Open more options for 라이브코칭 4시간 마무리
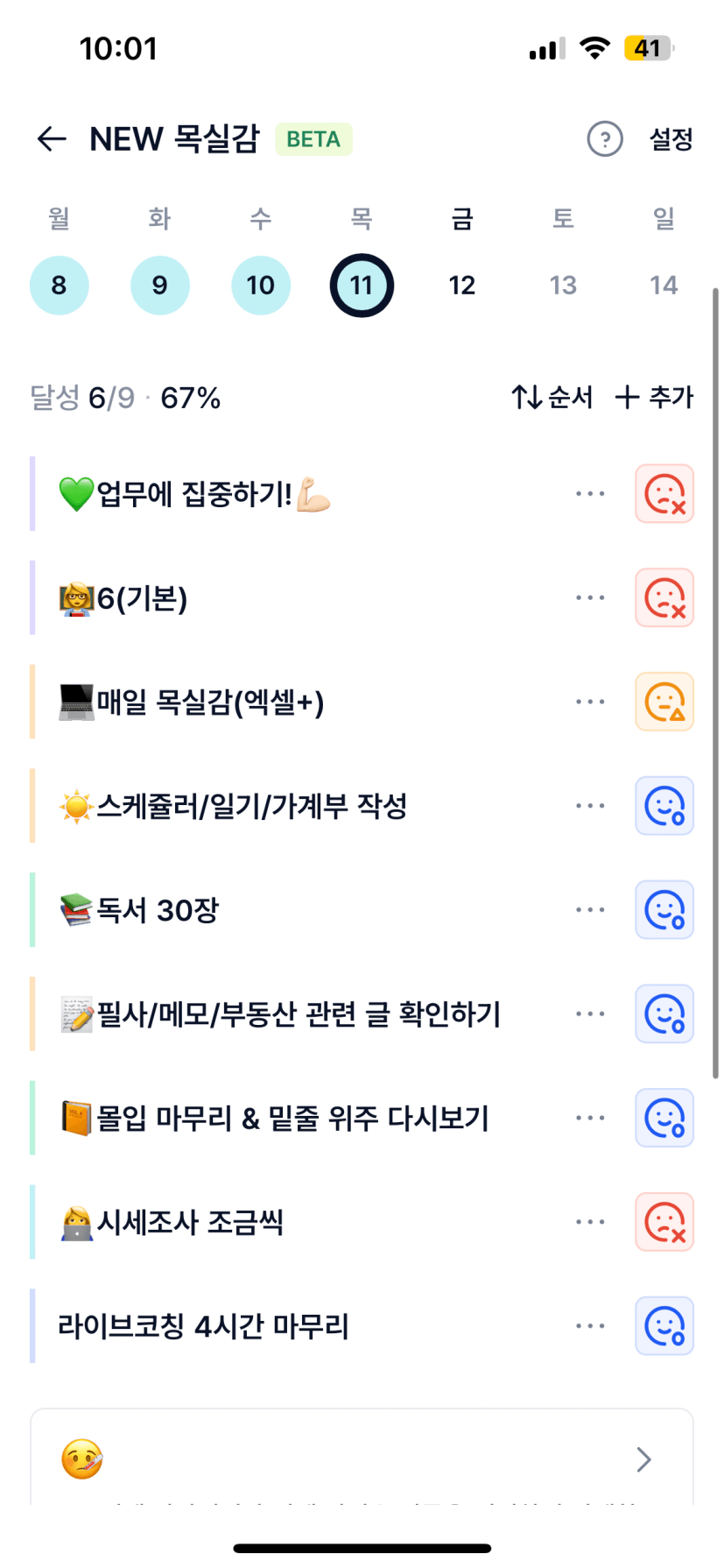The height and width of the screenshot is (1568, 724). pos(590,1326)
